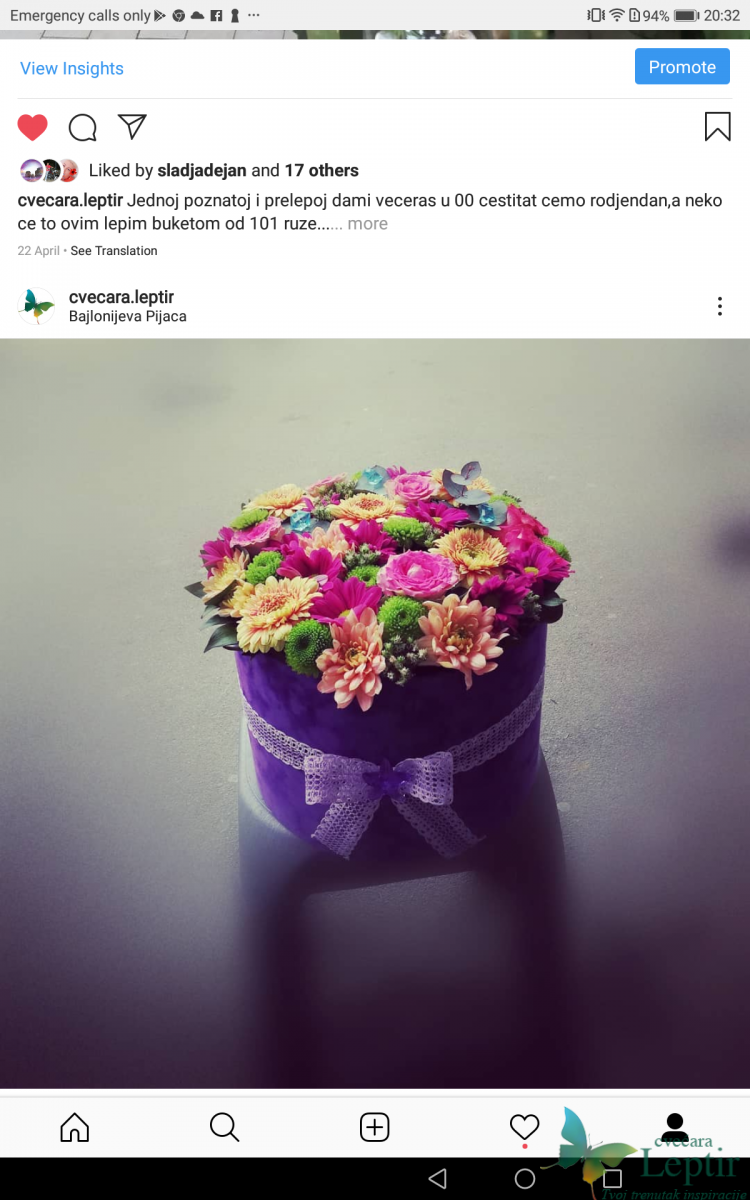750x1200 pixels.
Task: Tap the blue Promote button
Action: (682, 67)
